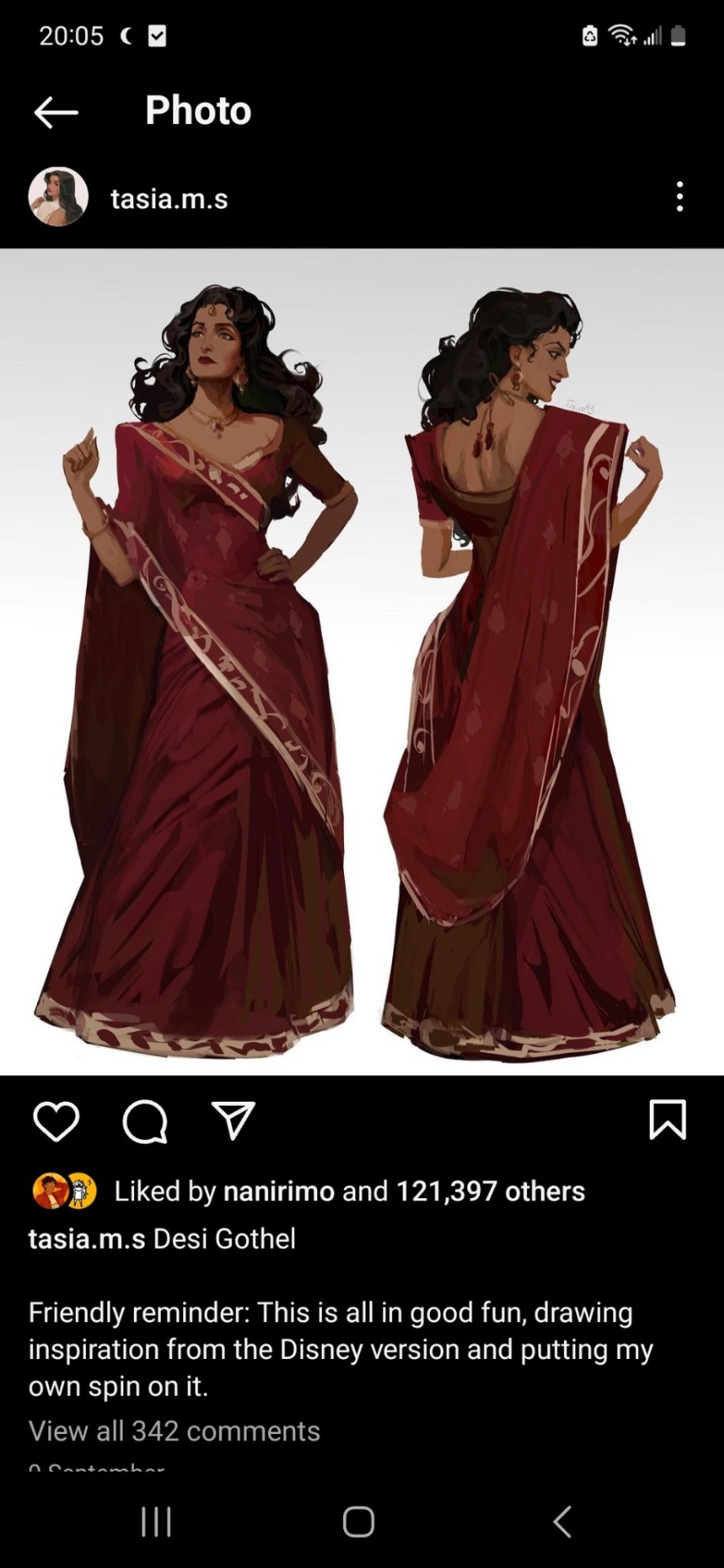
Task: Open tasia.m.s username in the caption
Action: point(87,1239)
